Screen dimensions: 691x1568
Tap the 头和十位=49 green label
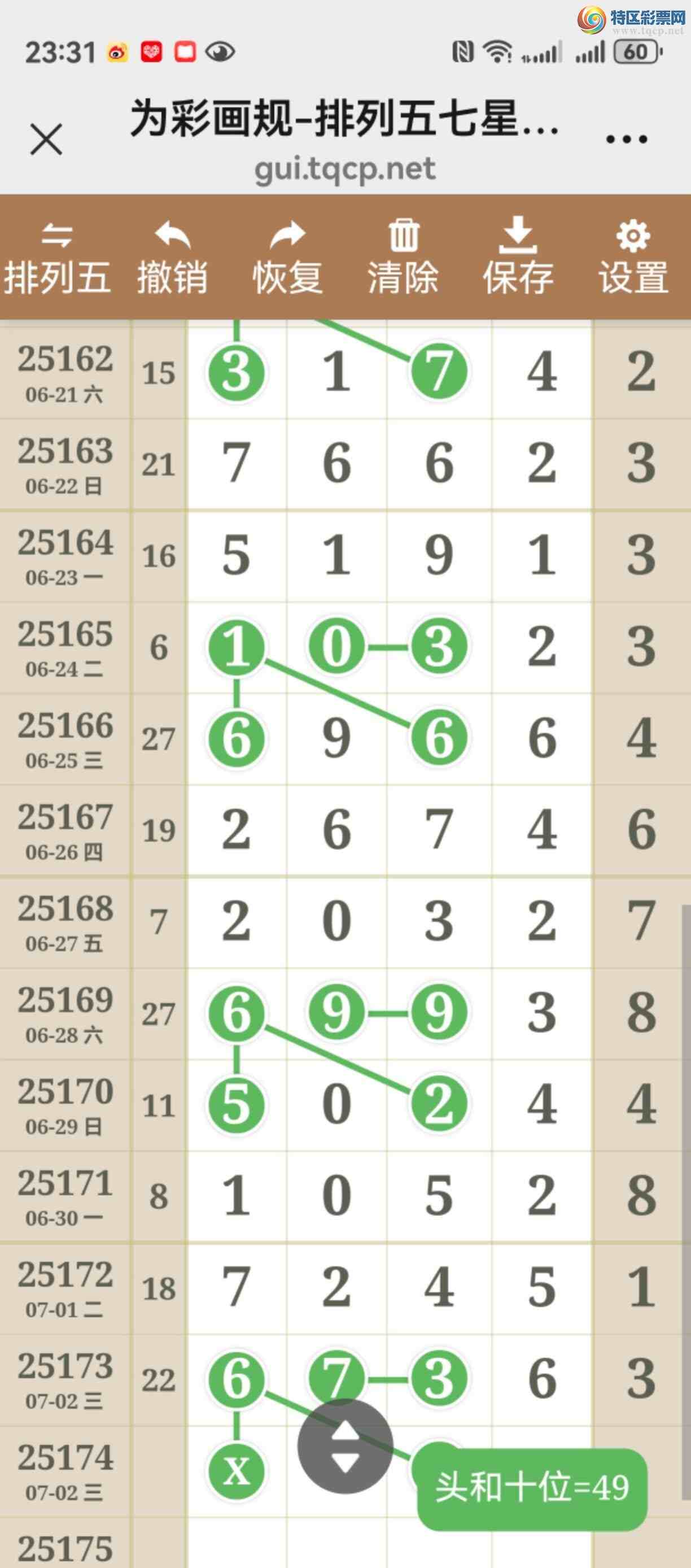(x=532, y=1489)
